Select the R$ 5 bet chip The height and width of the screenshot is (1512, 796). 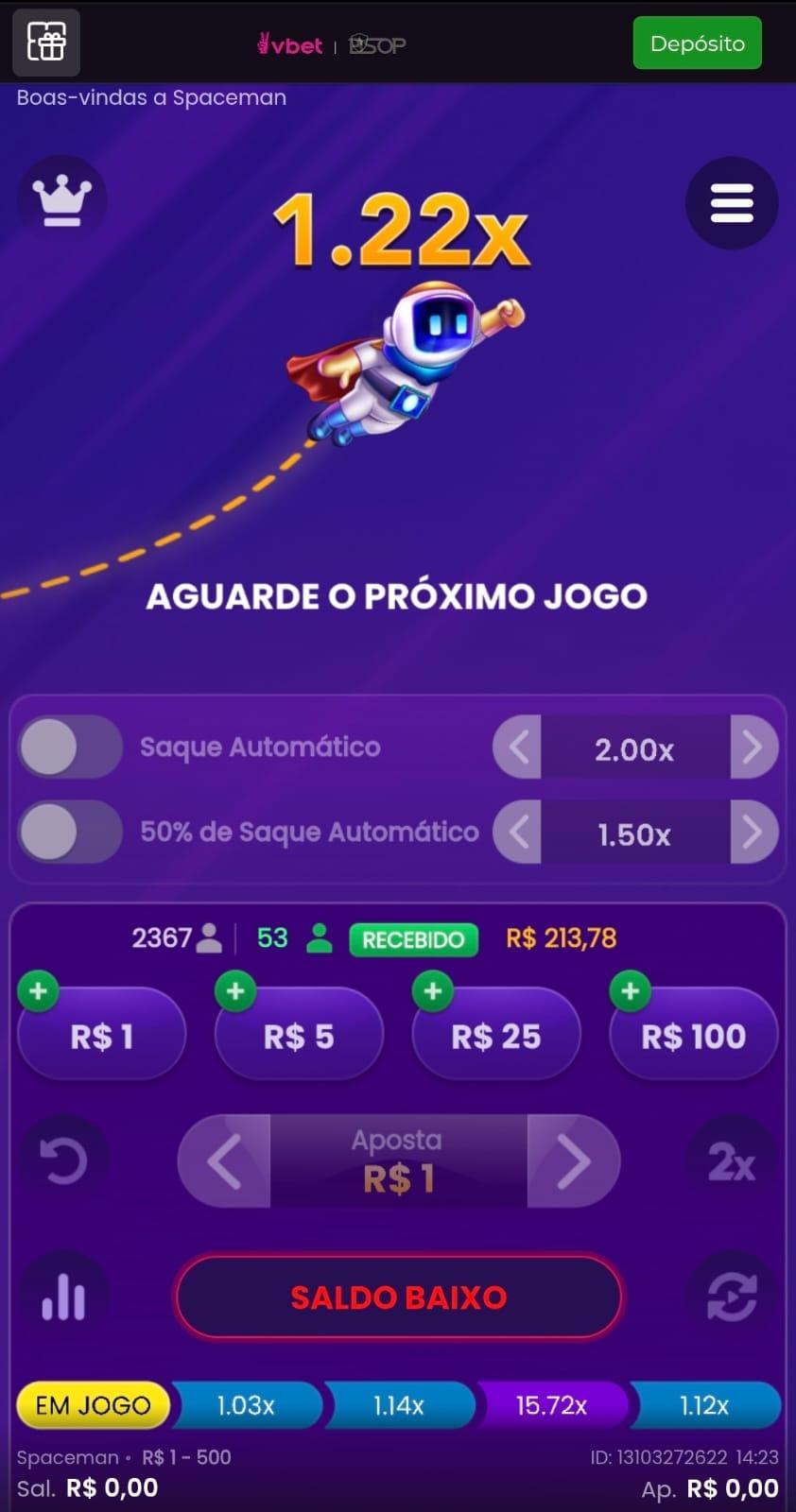tap(299, 1035)
